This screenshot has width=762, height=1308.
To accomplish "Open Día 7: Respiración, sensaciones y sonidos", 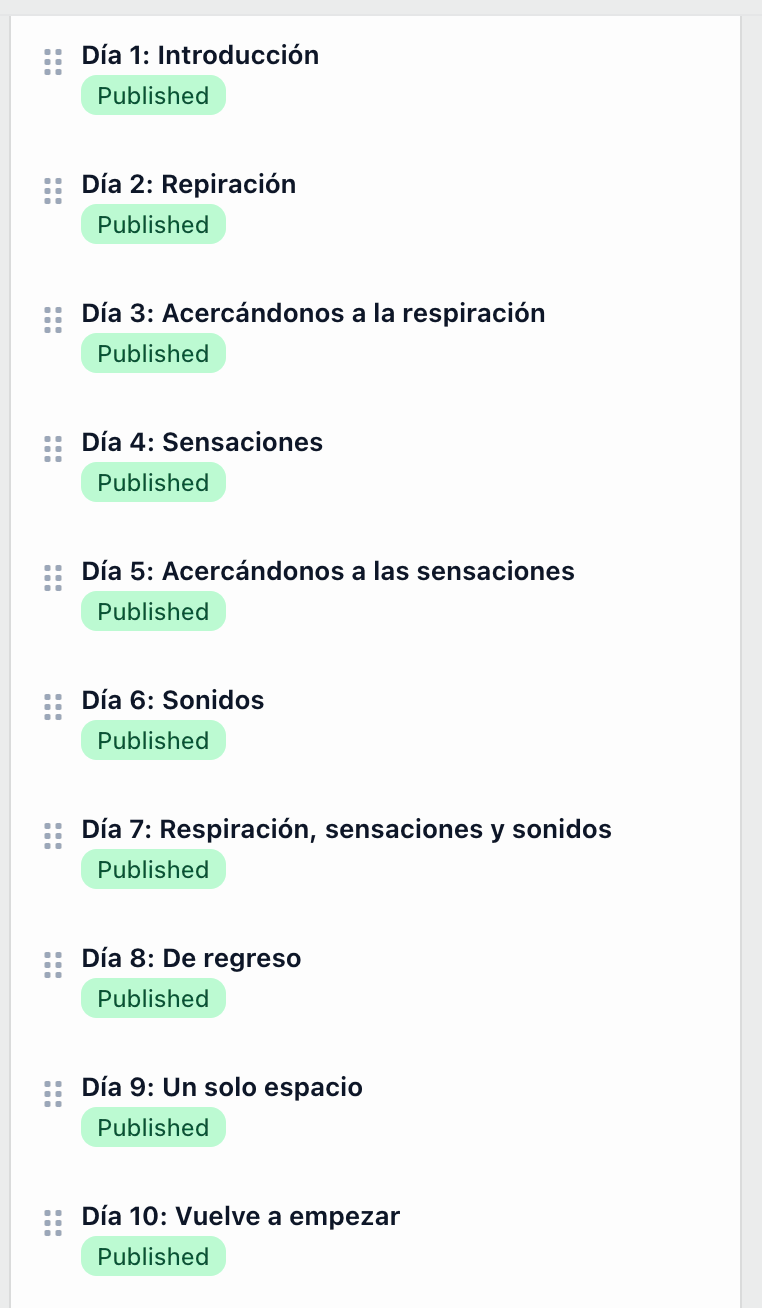I will [x=346, y=829].
